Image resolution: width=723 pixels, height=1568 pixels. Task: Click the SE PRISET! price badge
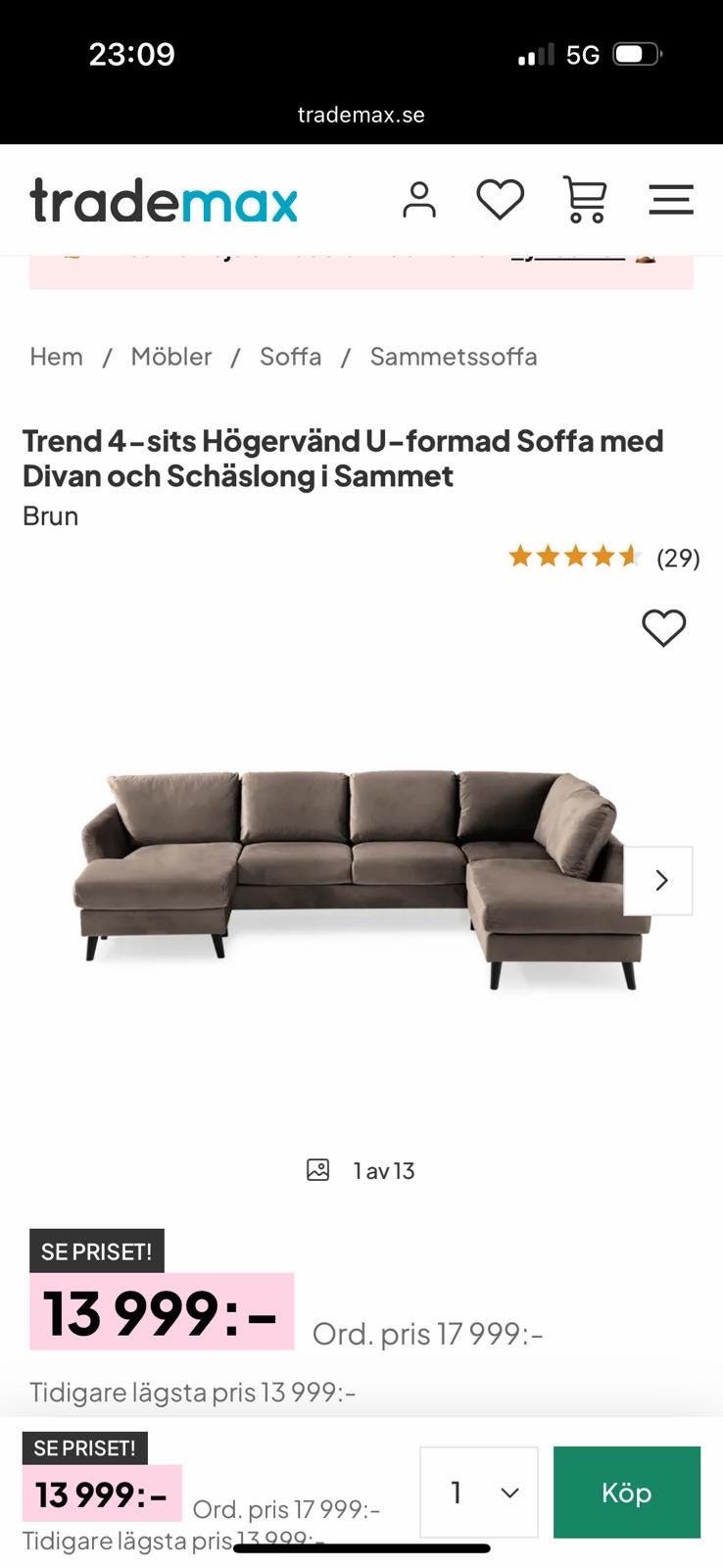96,1250
